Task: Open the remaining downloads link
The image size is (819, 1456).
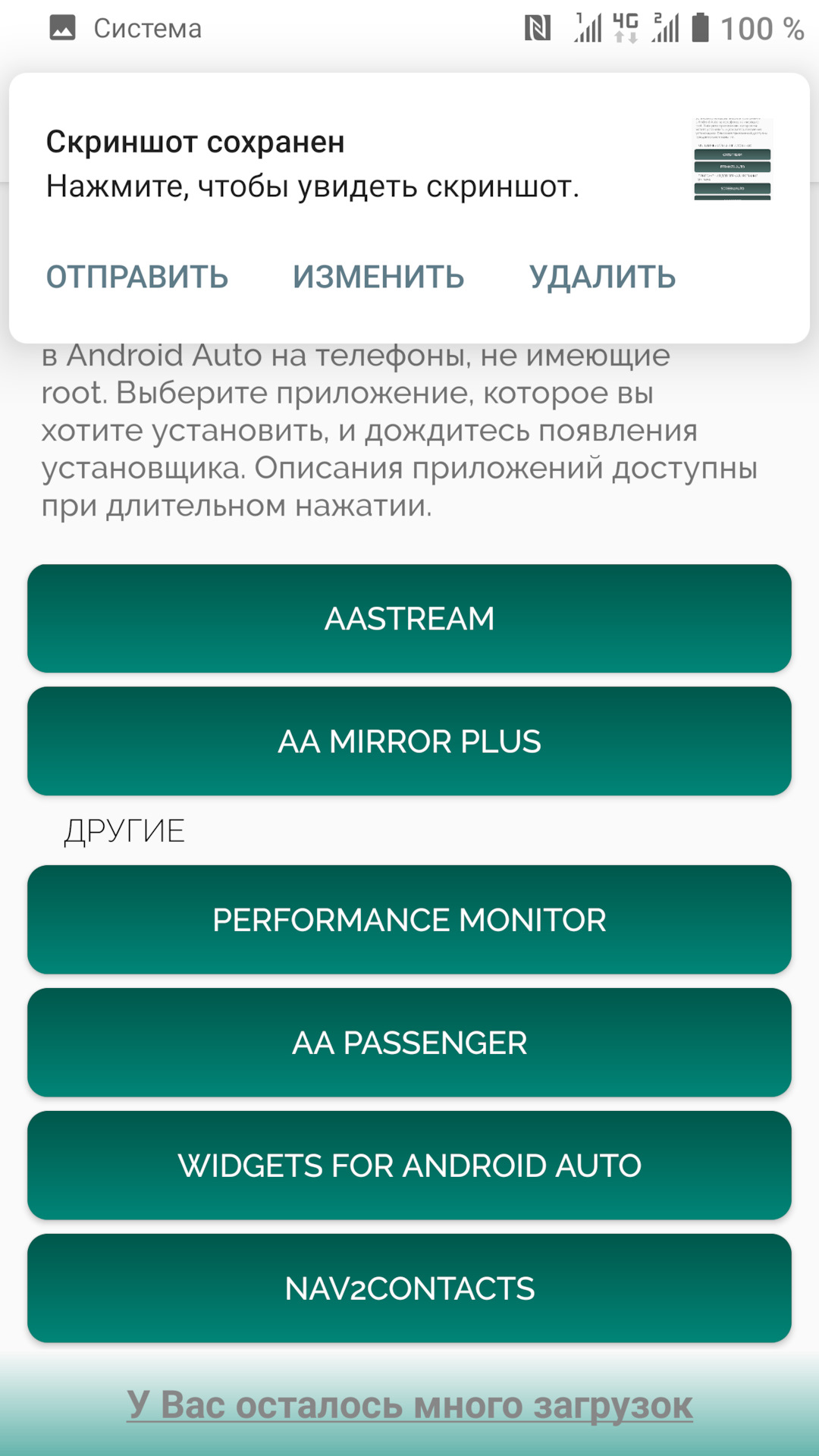Action: (409, 1405)
